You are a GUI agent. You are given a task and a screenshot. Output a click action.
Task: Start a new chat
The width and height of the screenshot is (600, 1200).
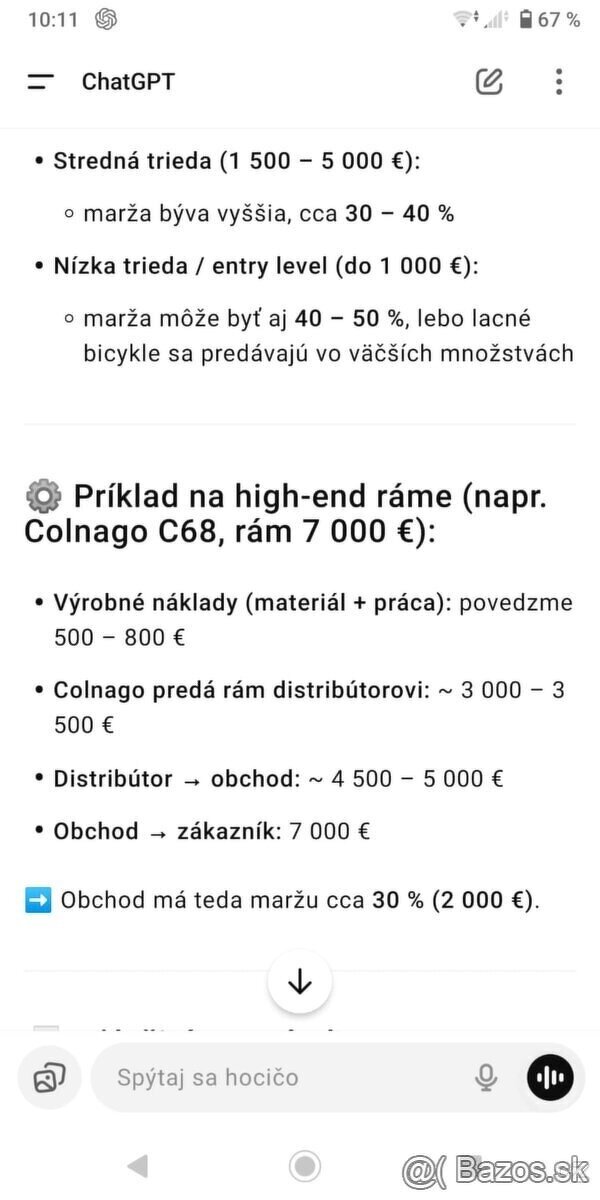[x=489, y=82]
